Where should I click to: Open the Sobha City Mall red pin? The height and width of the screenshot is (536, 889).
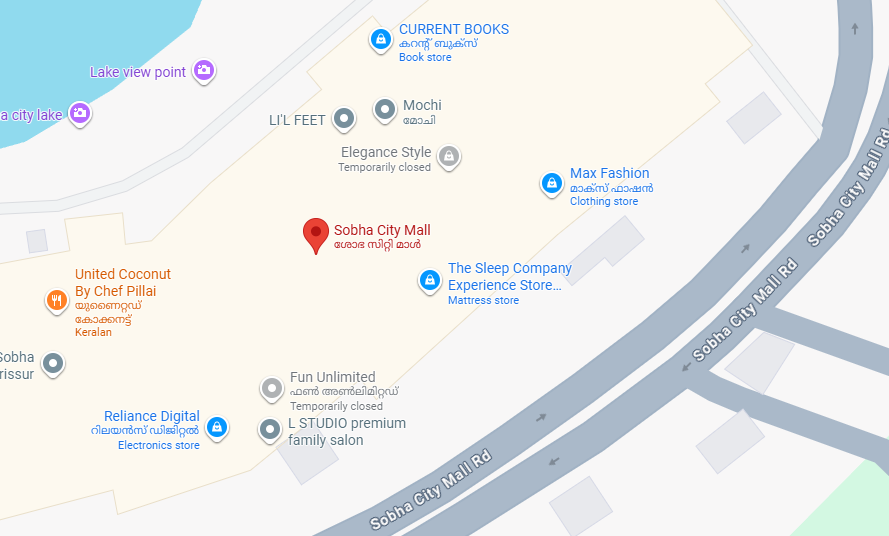click(316, 234)
